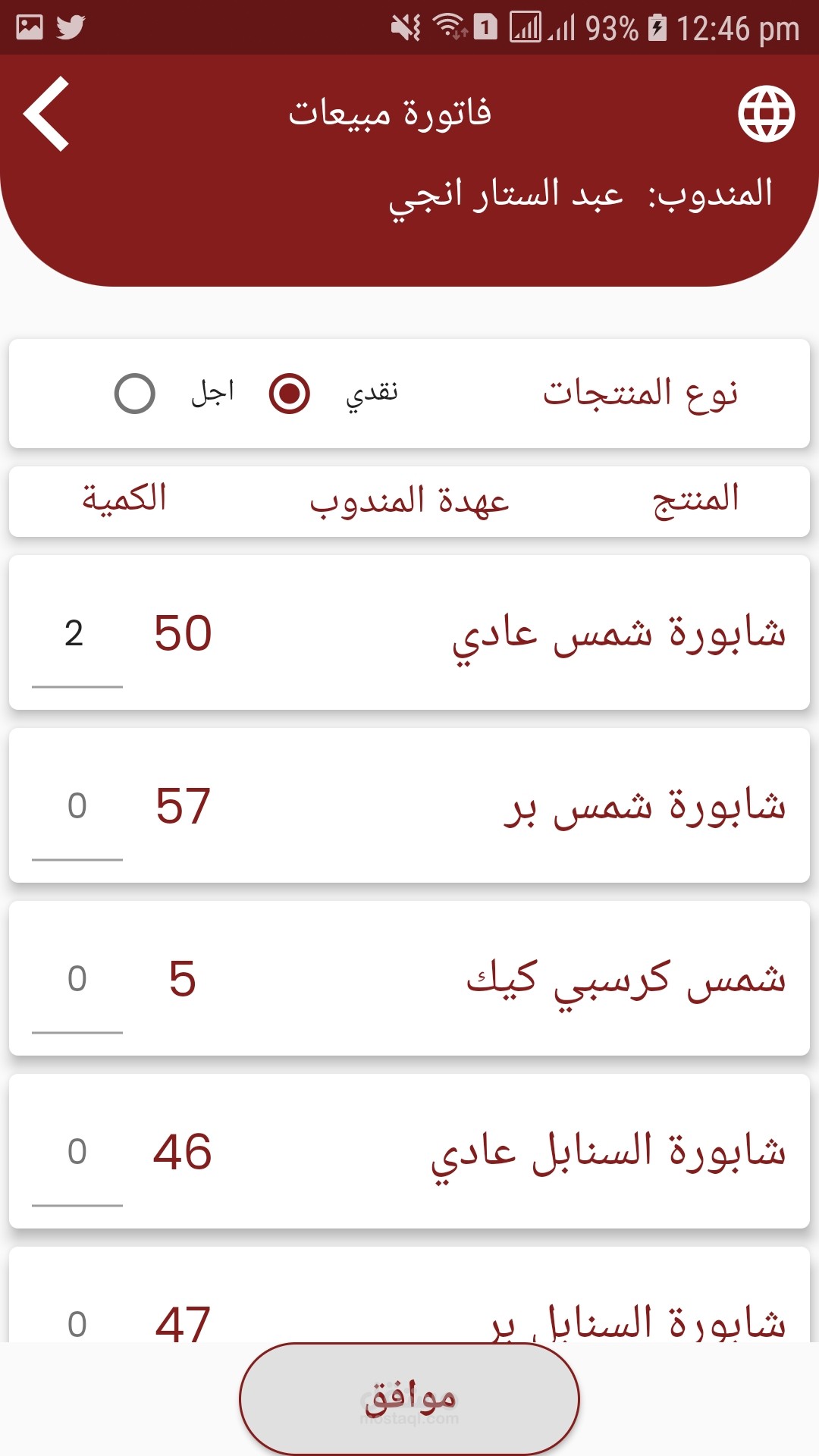Open the globe language icon
The image size is (819, 1456).
(x=766, y=114)
